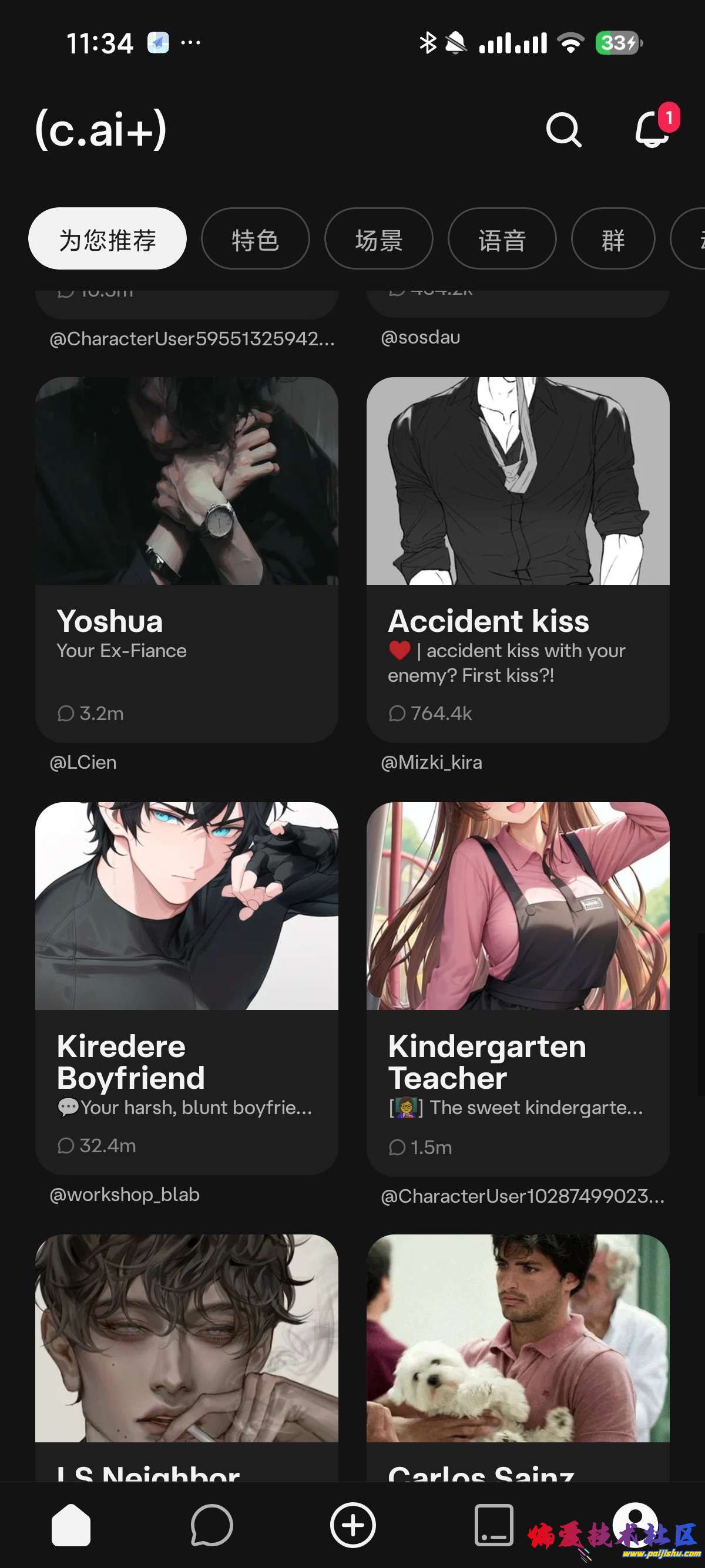Tap the create plus button
This screenshot has width=705, height=1568.
point(352,1525)
